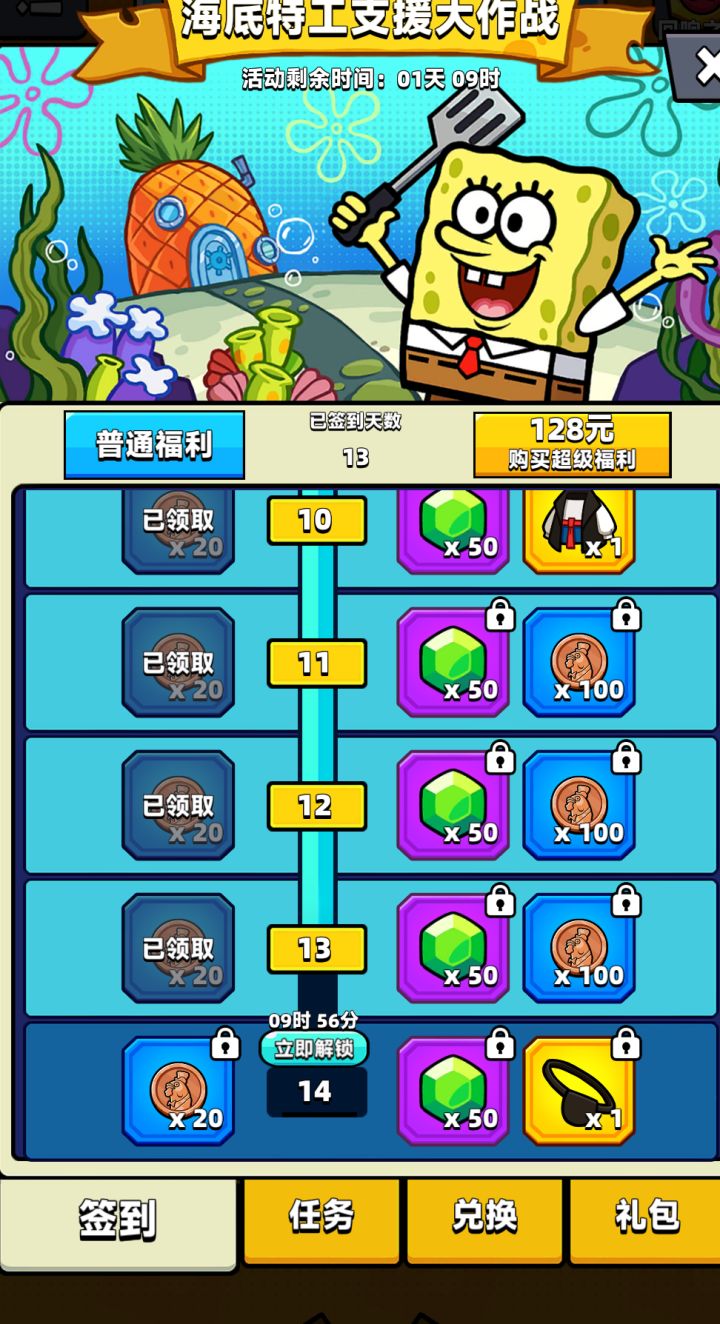Tap the locked coin reward x100 on day 11

580,662
